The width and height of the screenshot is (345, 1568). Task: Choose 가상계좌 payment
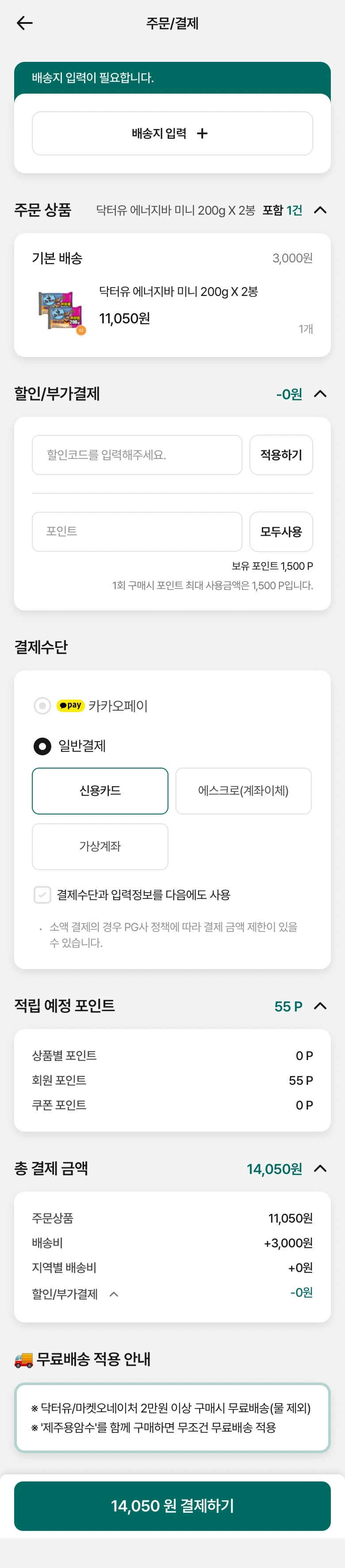(100, 846)
